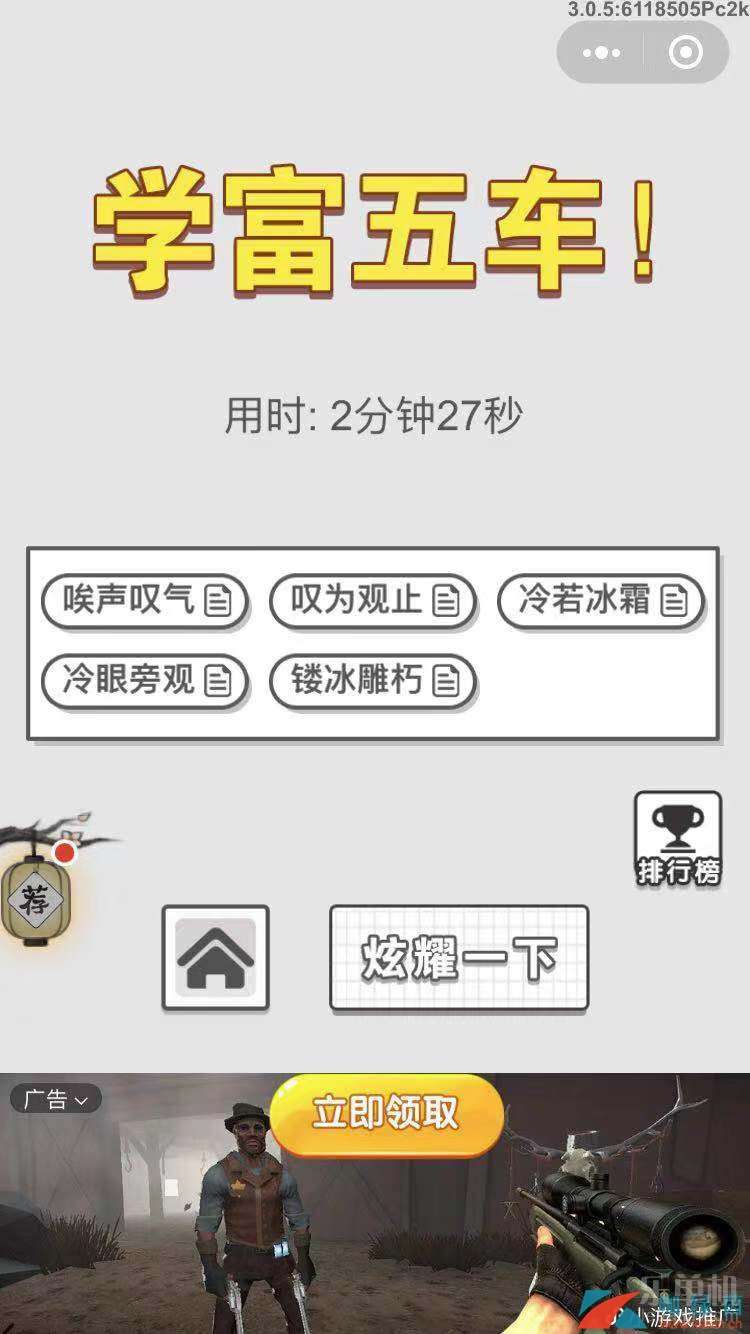The width and height of the screenshot is (750, 1334).
Task: Open the idiom 唉声叹气 explanation
Action: coord(145,600)
